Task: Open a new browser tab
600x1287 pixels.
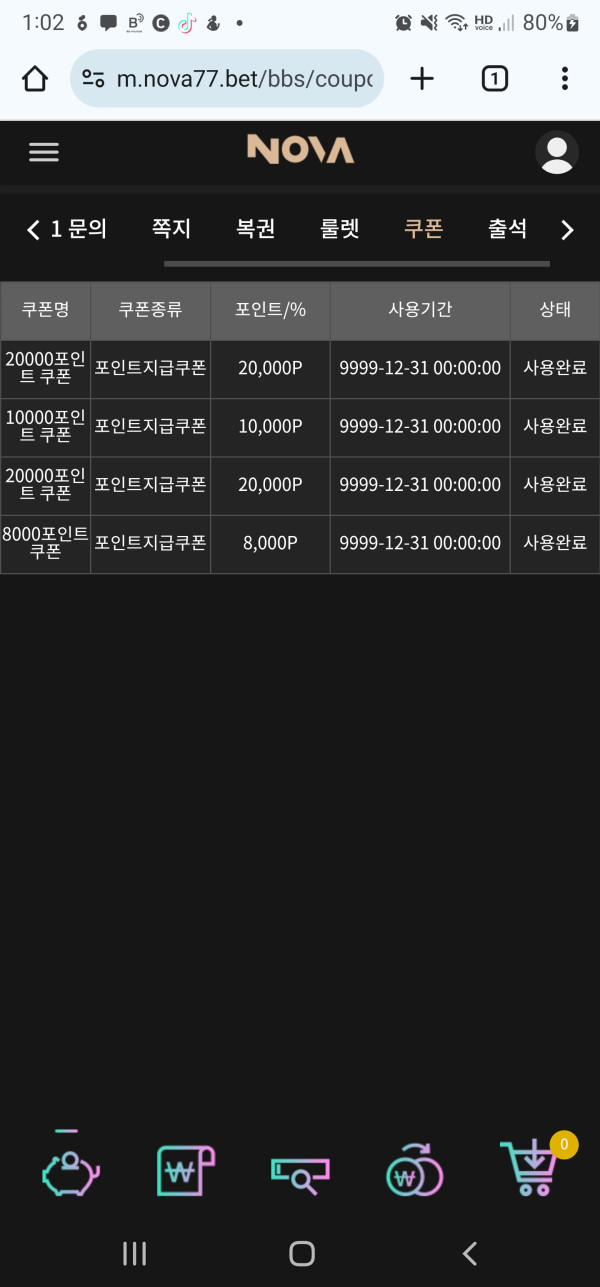Action: 423,79
